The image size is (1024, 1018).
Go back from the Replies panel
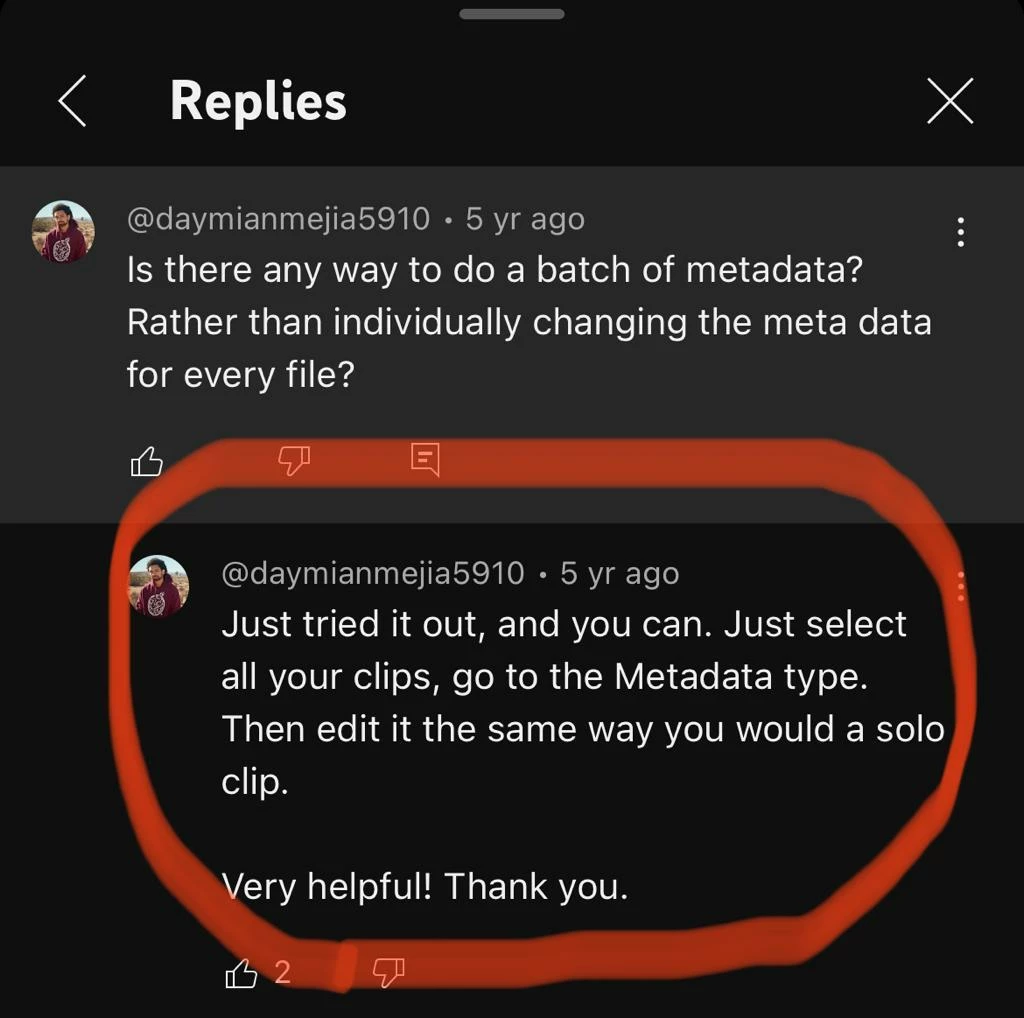tap(72, 101)
